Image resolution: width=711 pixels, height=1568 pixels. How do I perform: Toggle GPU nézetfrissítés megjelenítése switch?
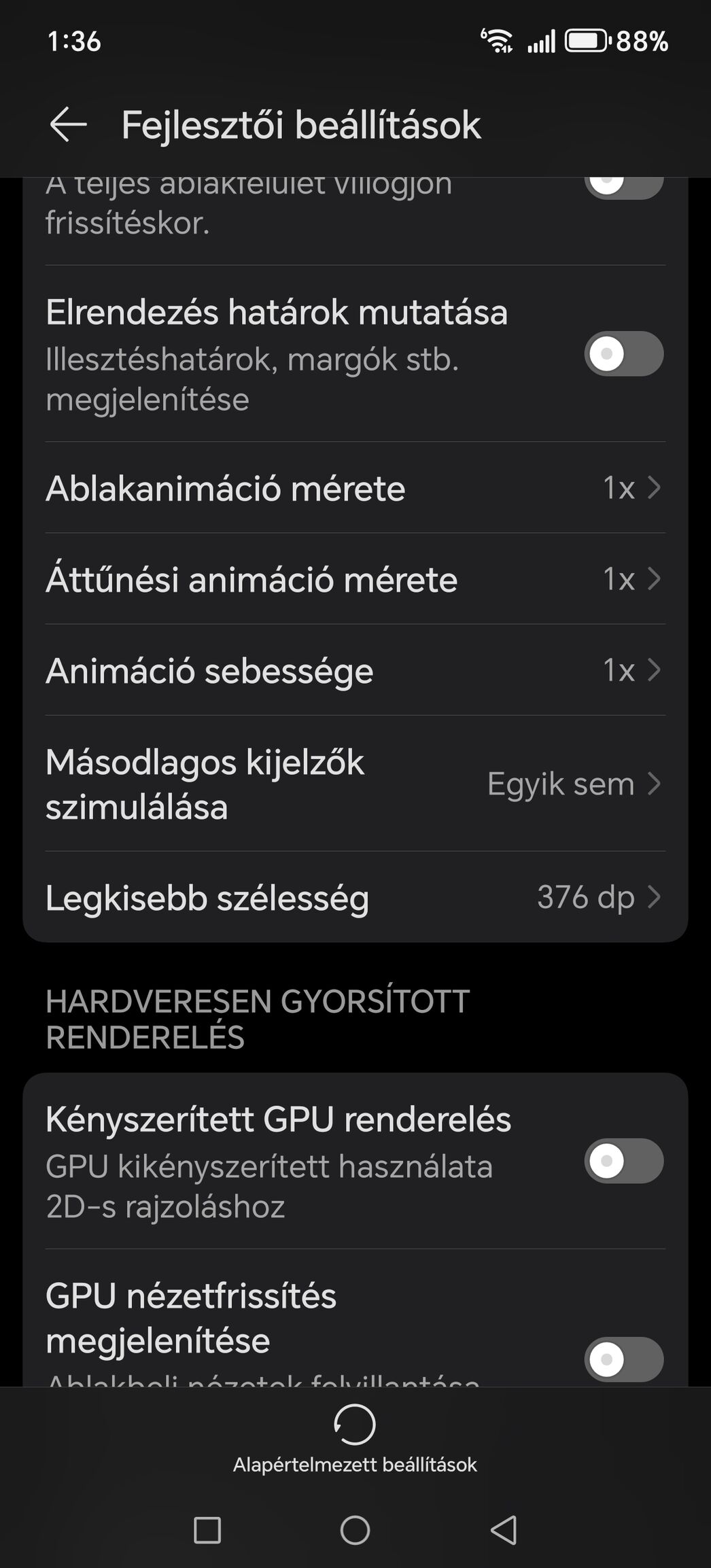[623, 1359]
